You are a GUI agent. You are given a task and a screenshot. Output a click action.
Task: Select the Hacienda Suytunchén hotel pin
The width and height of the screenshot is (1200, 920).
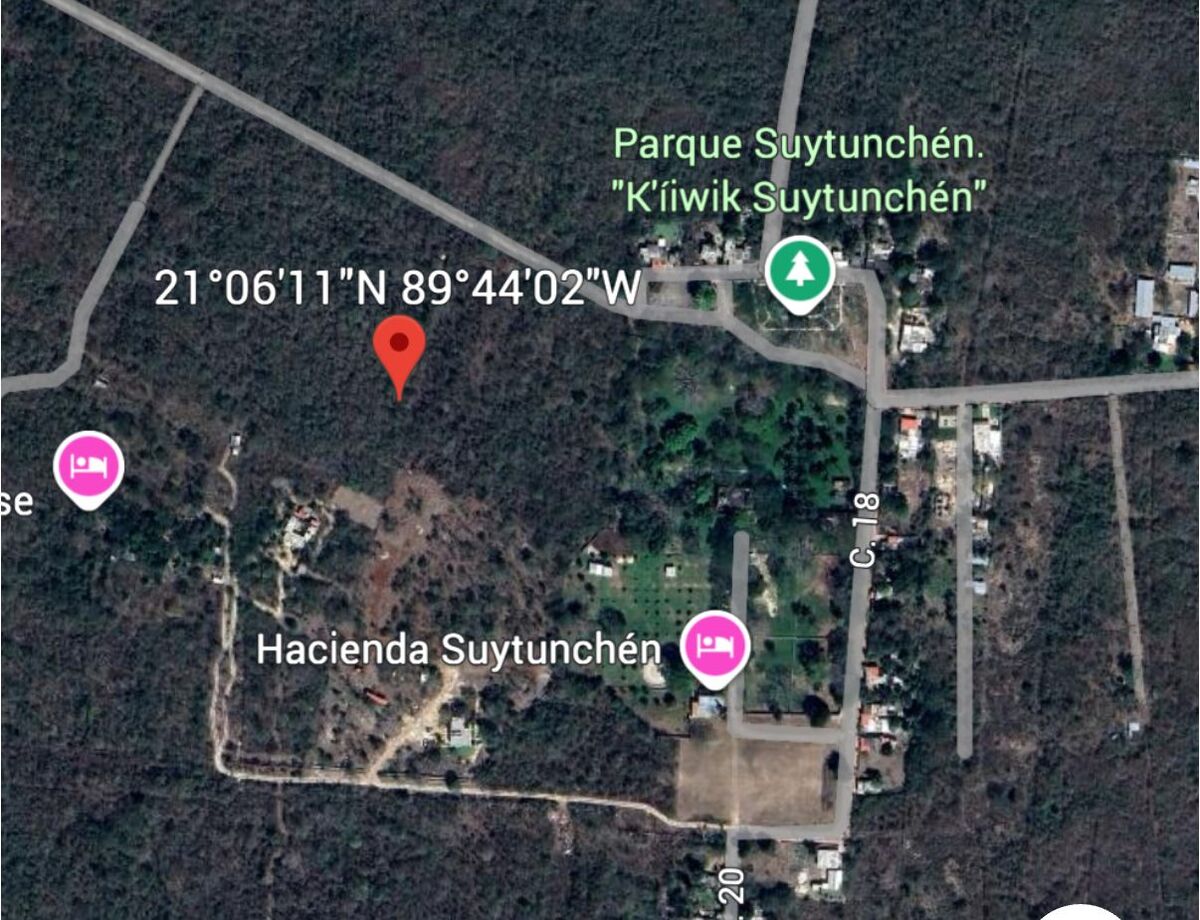(714, 645)
